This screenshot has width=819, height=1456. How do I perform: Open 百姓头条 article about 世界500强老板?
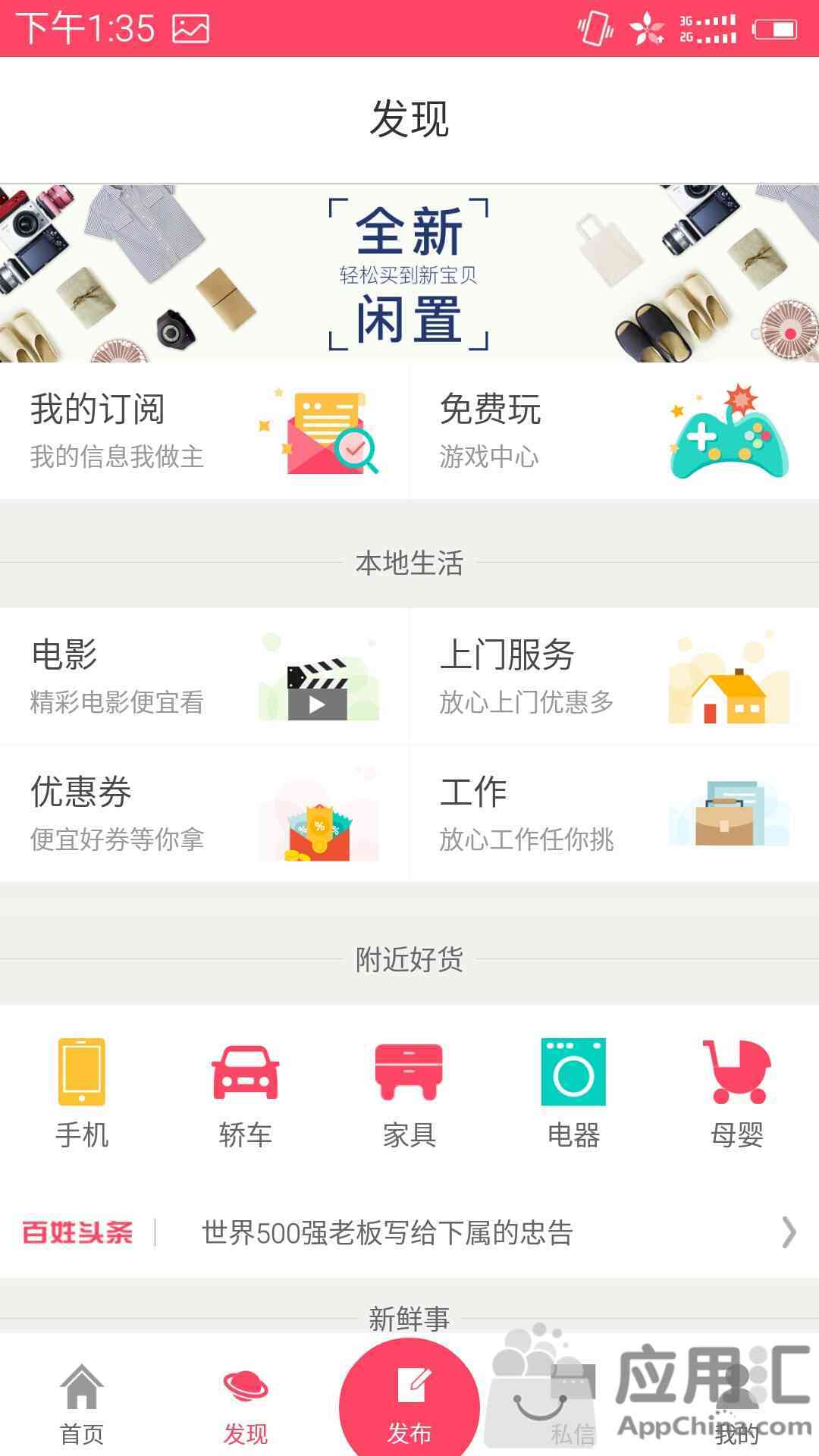[409, 1232]
